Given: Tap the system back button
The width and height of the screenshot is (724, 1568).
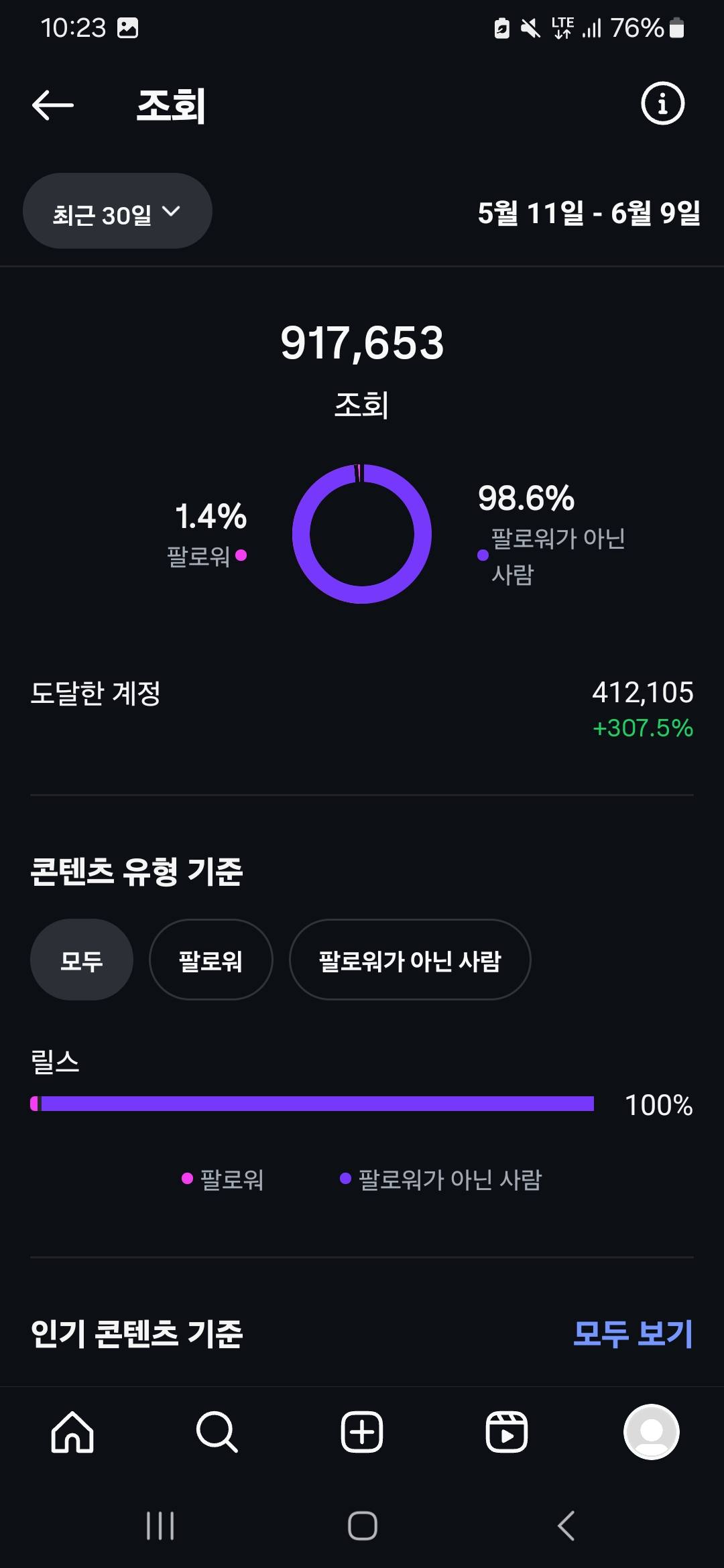Looking at the screenshot, I should tap(566, 1526).
